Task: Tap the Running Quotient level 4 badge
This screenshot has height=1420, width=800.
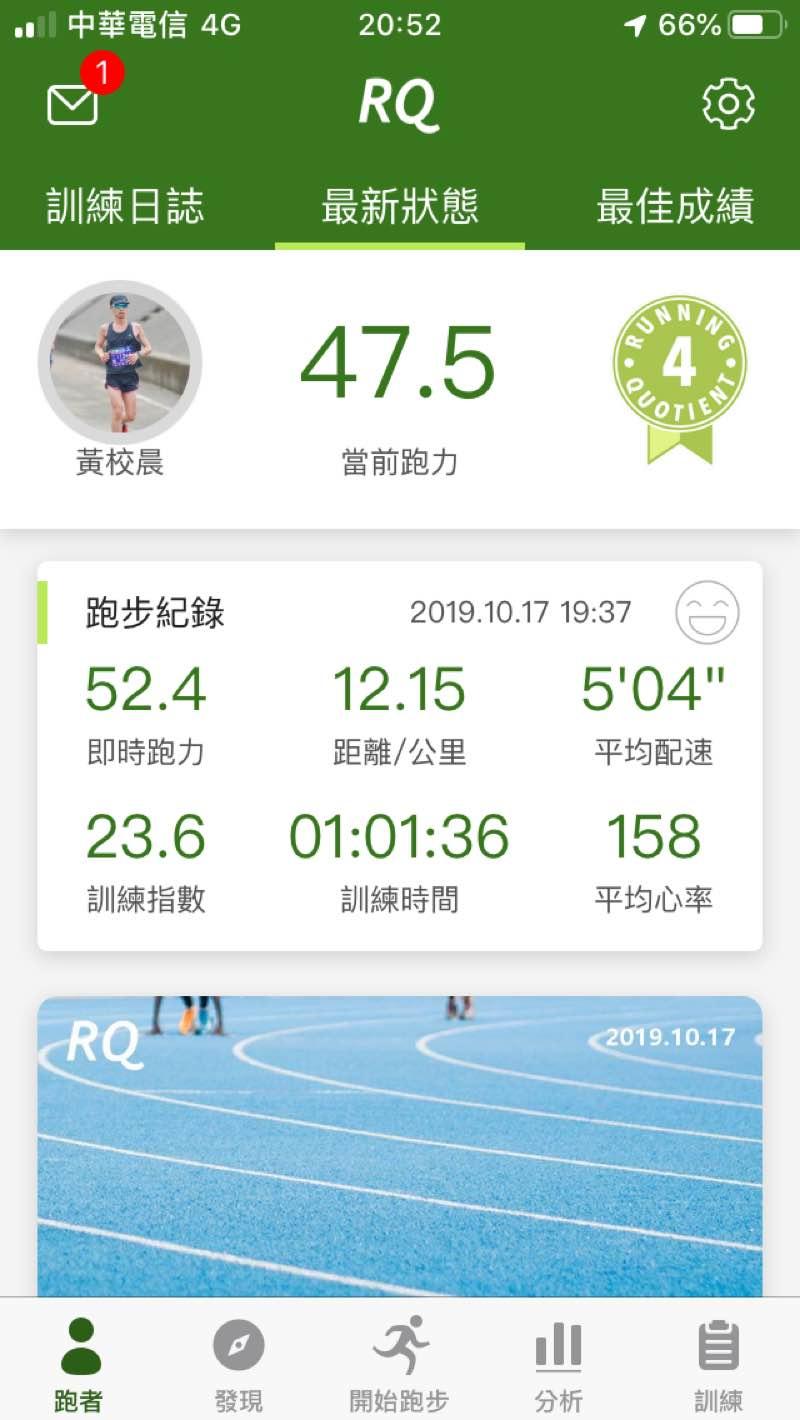Action: coord(679,377)
